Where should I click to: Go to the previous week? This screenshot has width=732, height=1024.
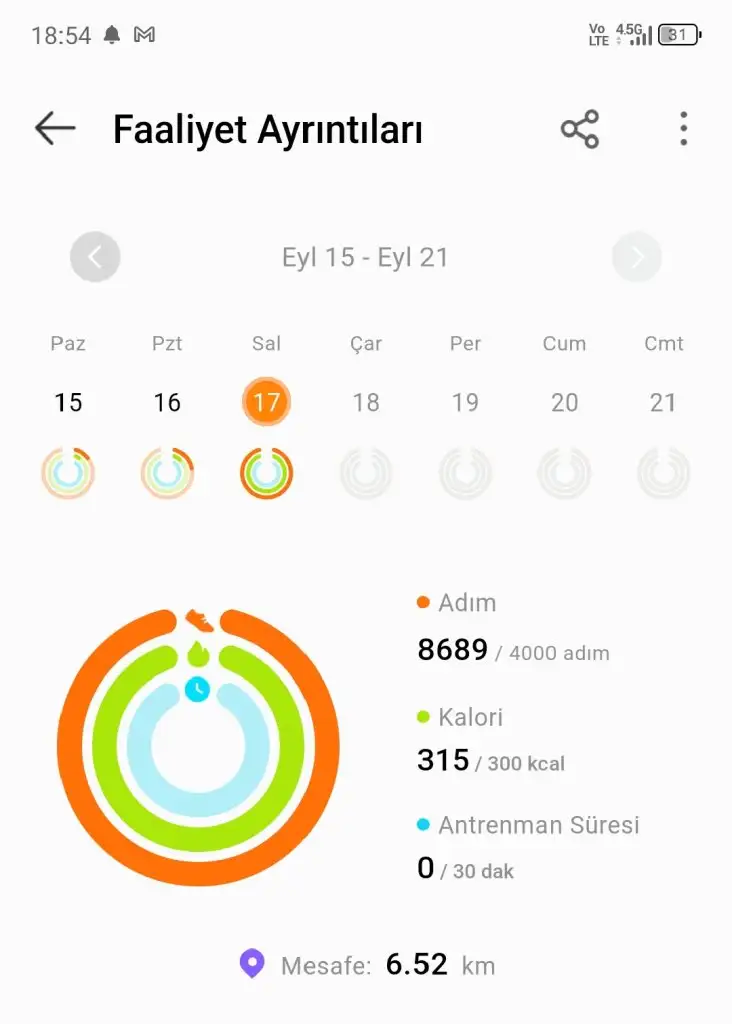[x=95, y=257]
